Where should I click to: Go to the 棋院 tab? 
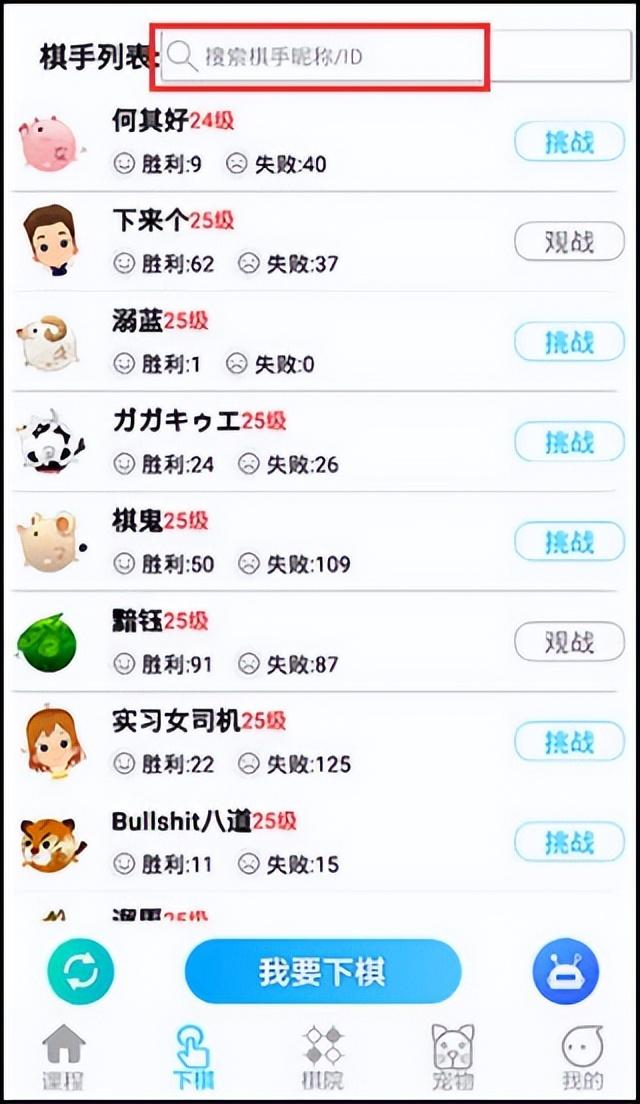click(x=323, y=1056)
